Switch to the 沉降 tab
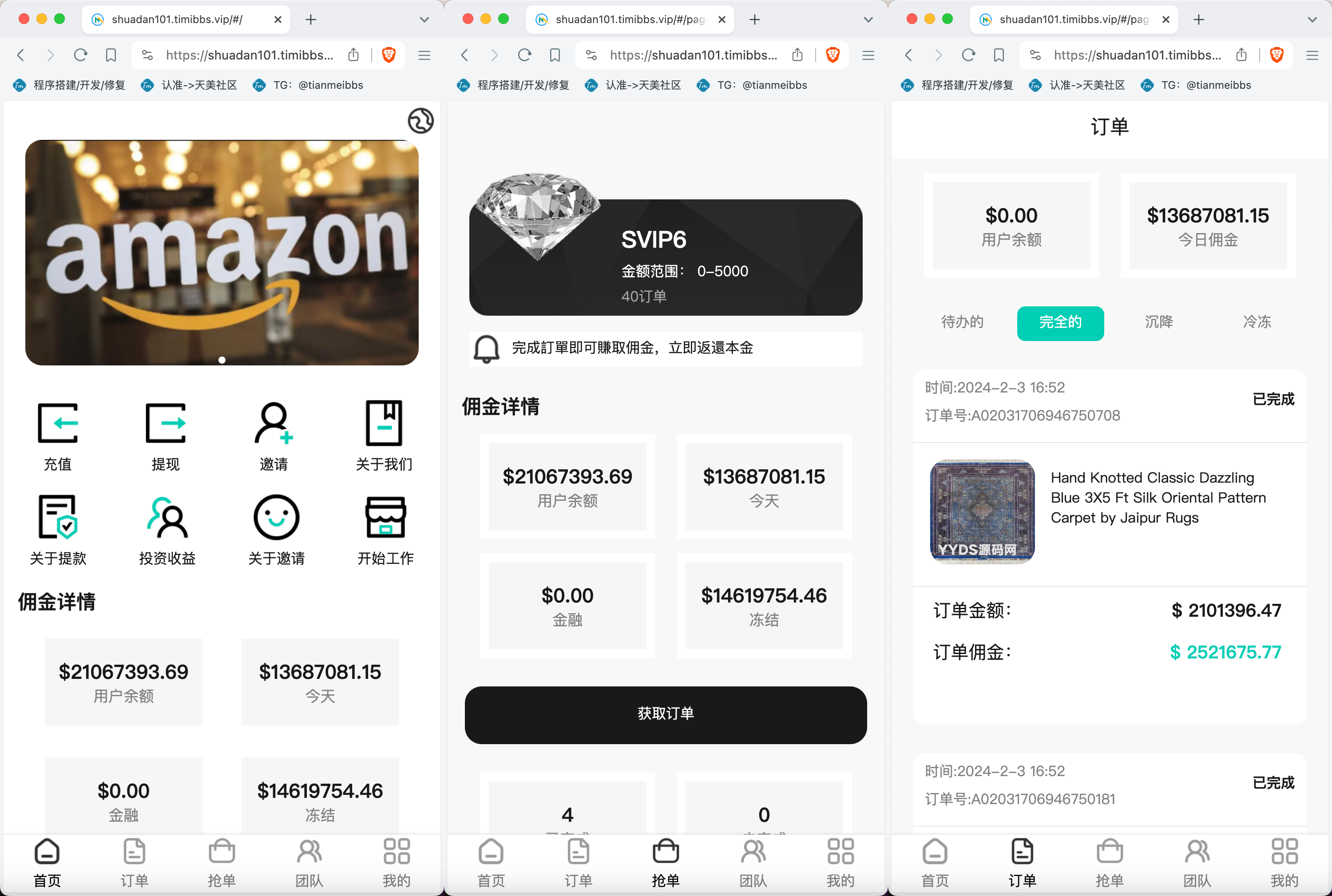Screen dimensions: 1332x896 (1158, 322)
